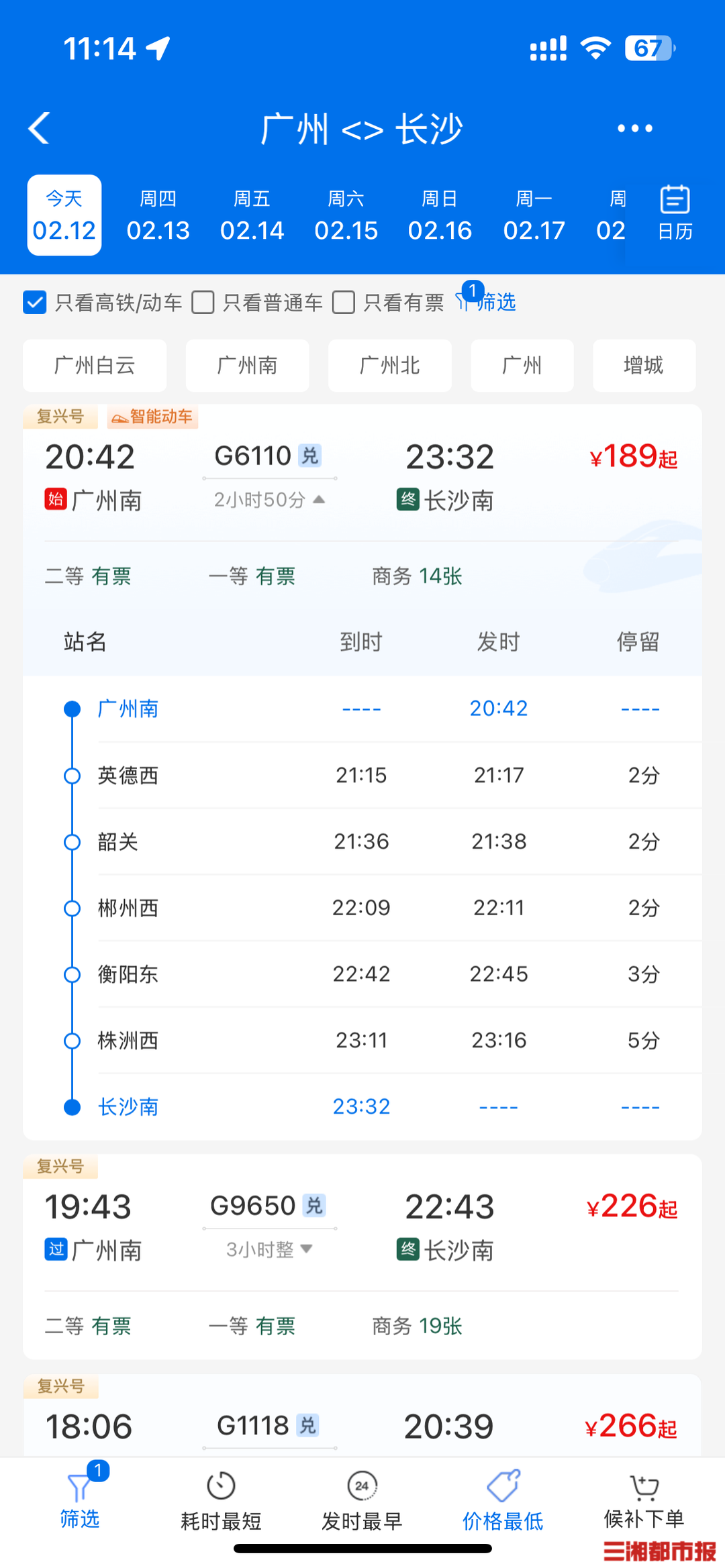Select date 周四 02.13
The height and width of the screenshot is (1568, 725).
point(158,216)
